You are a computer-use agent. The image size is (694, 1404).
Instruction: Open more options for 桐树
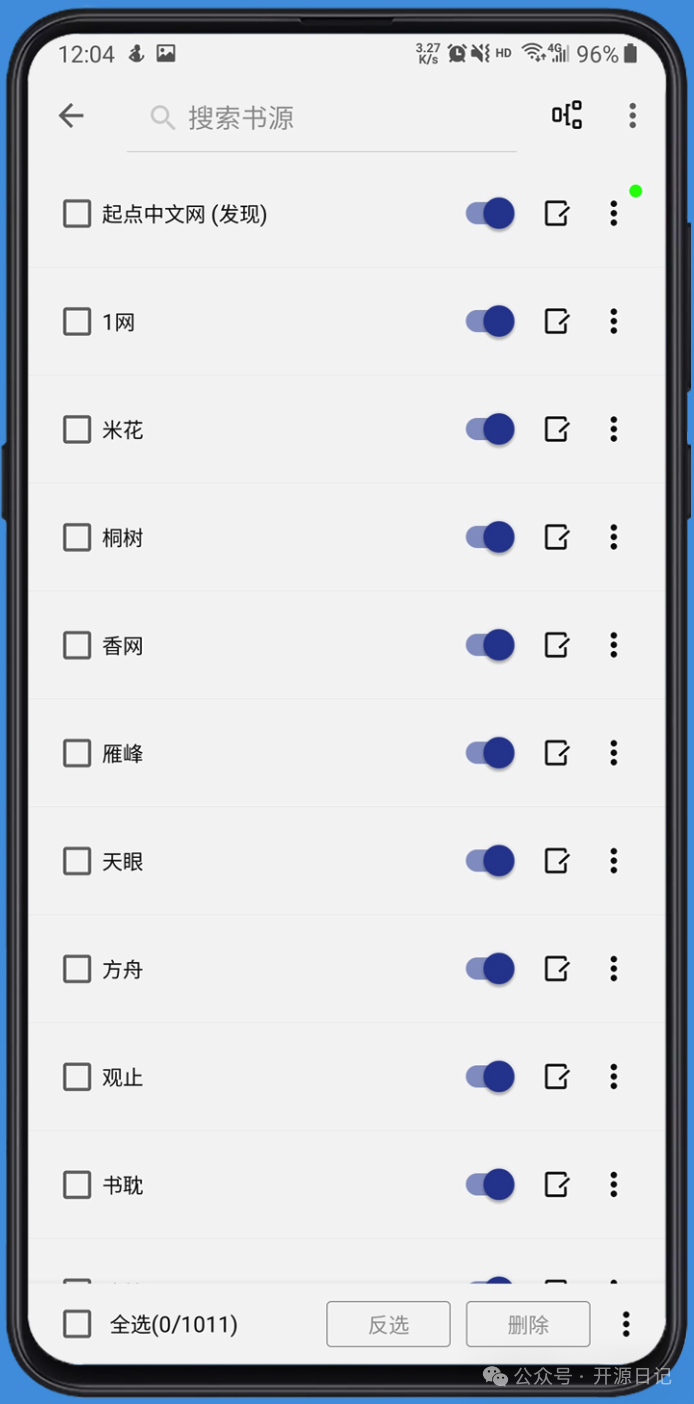coord(613,537)
